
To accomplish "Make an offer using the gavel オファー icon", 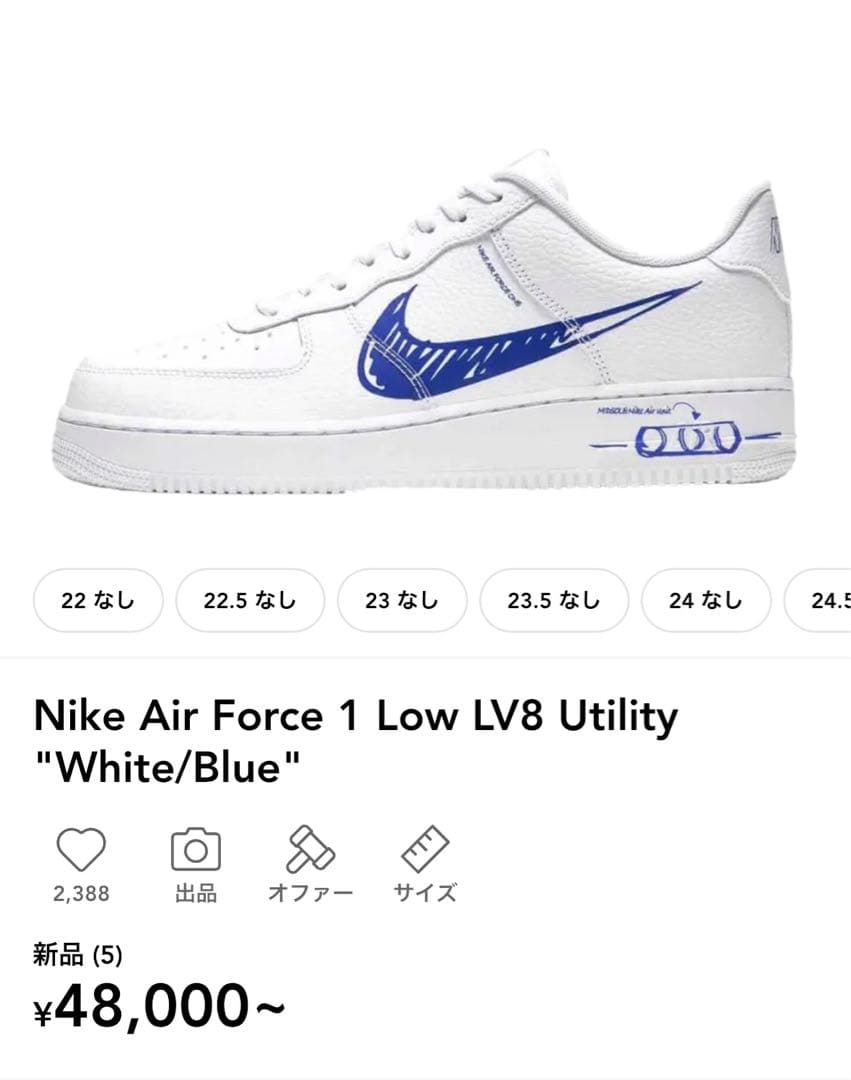I will click(x=312, y=849).
